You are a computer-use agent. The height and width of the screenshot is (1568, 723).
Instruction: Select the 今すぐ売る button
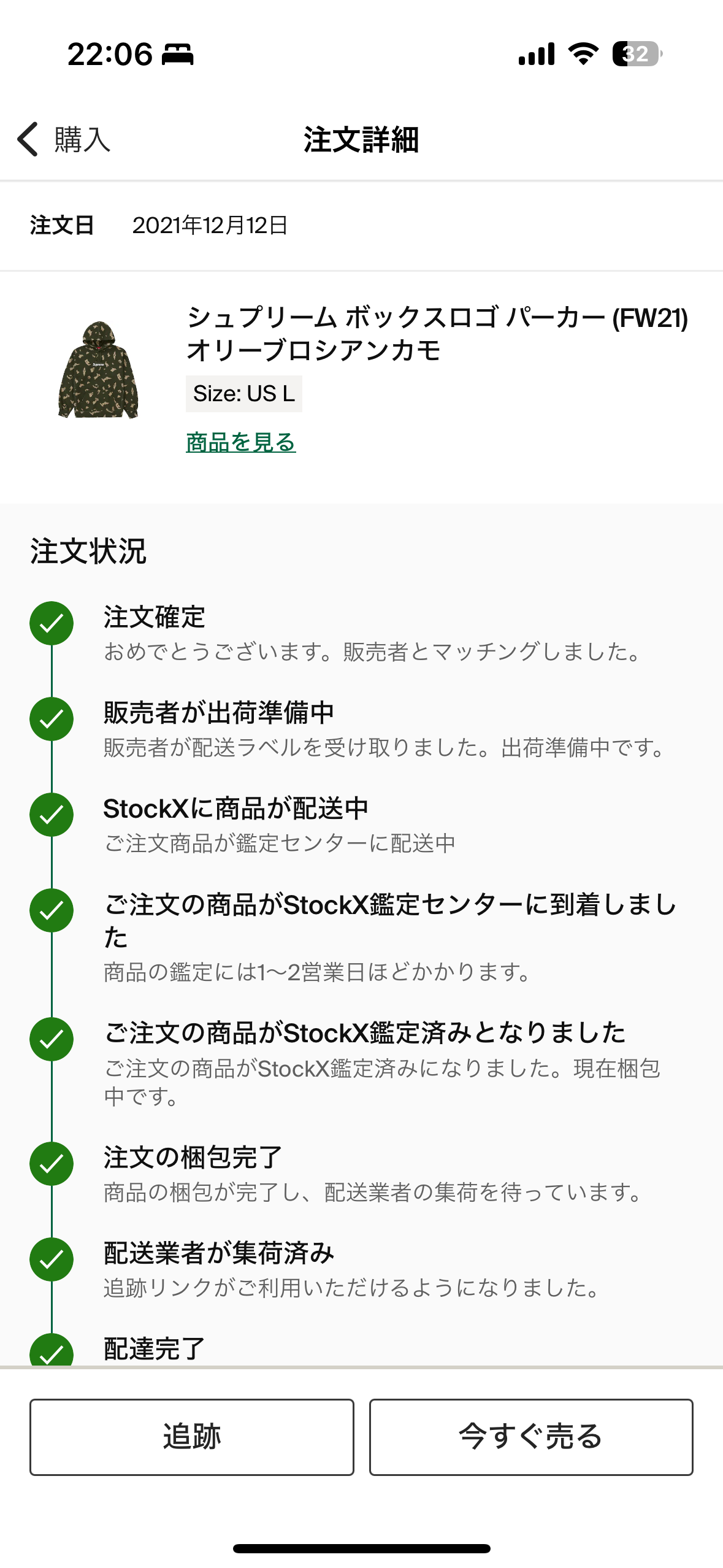pos(531,1437)
